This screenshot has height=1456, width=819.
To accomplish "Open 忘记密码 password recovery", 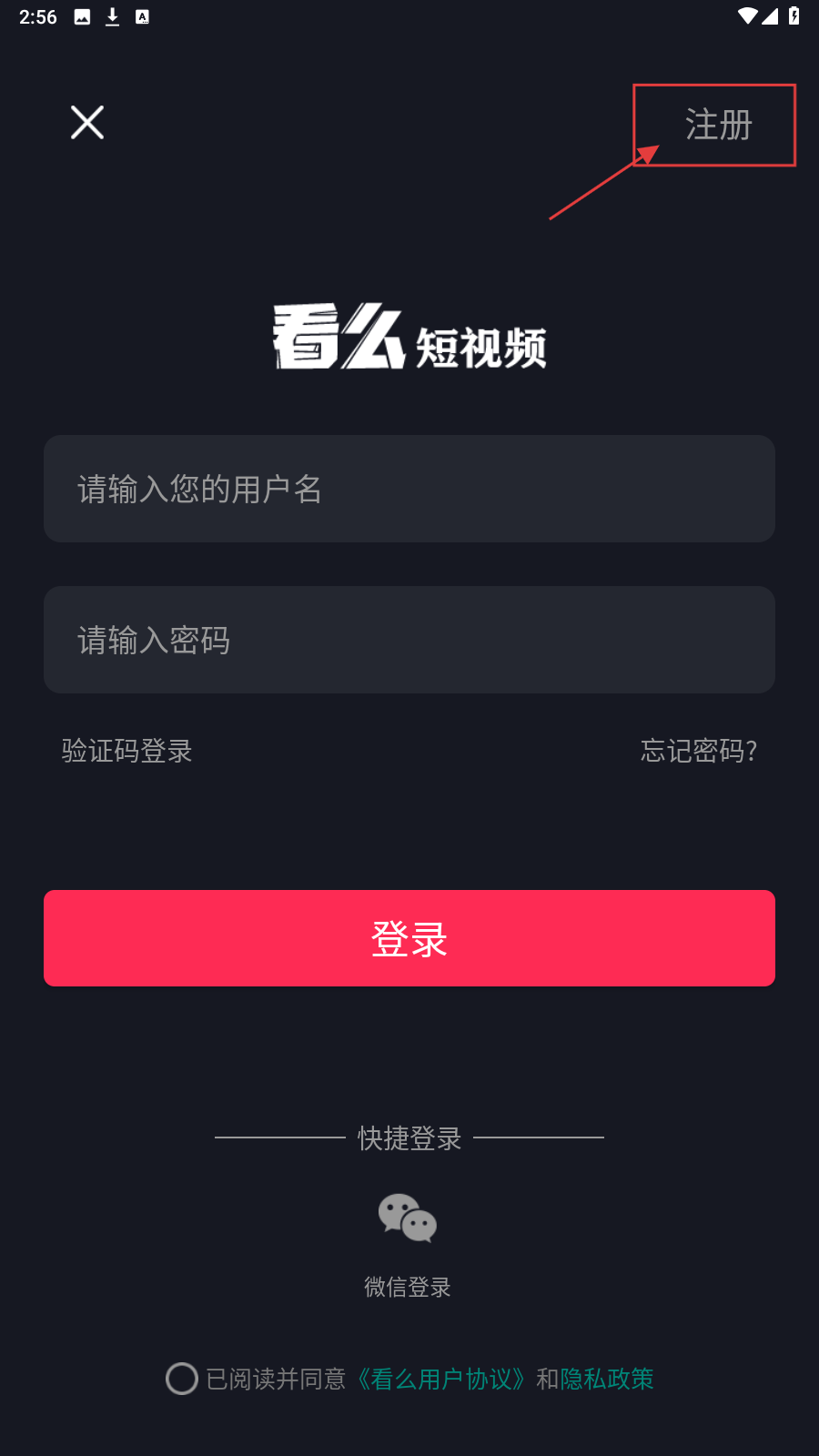I will click(698, 751).
